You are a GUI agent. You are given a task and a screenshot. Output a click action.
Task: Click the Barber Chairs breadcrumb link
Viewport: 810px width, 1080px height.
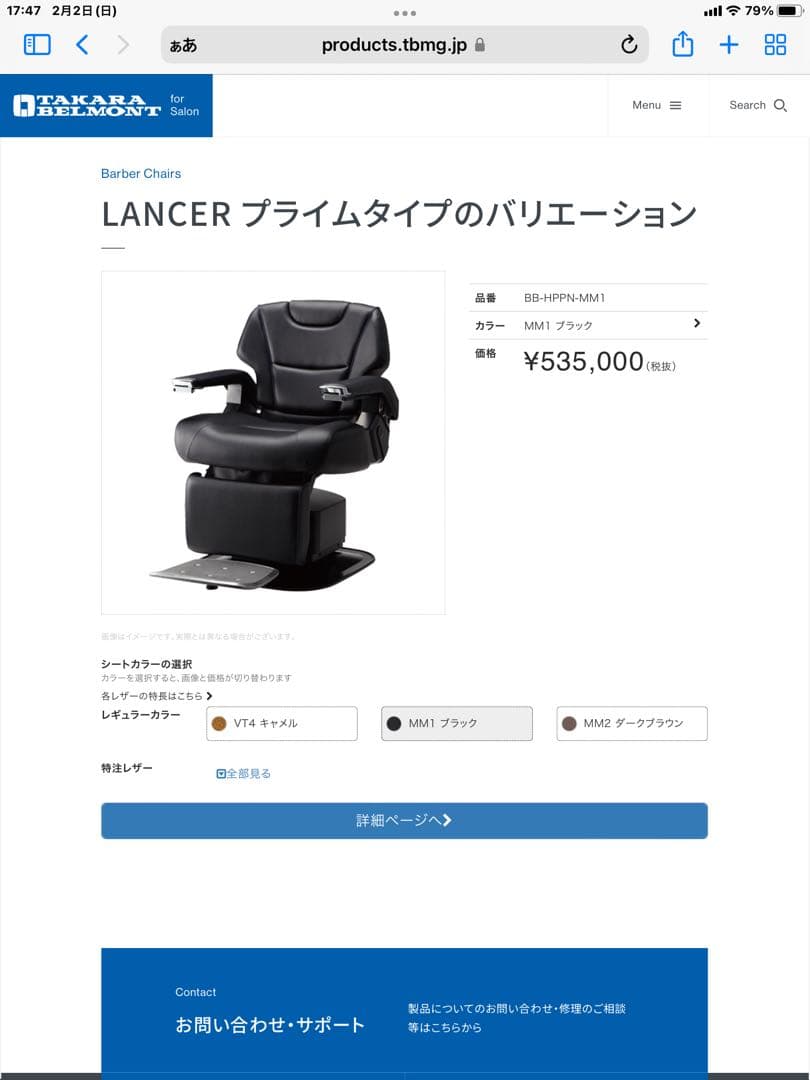pos(140,174)
